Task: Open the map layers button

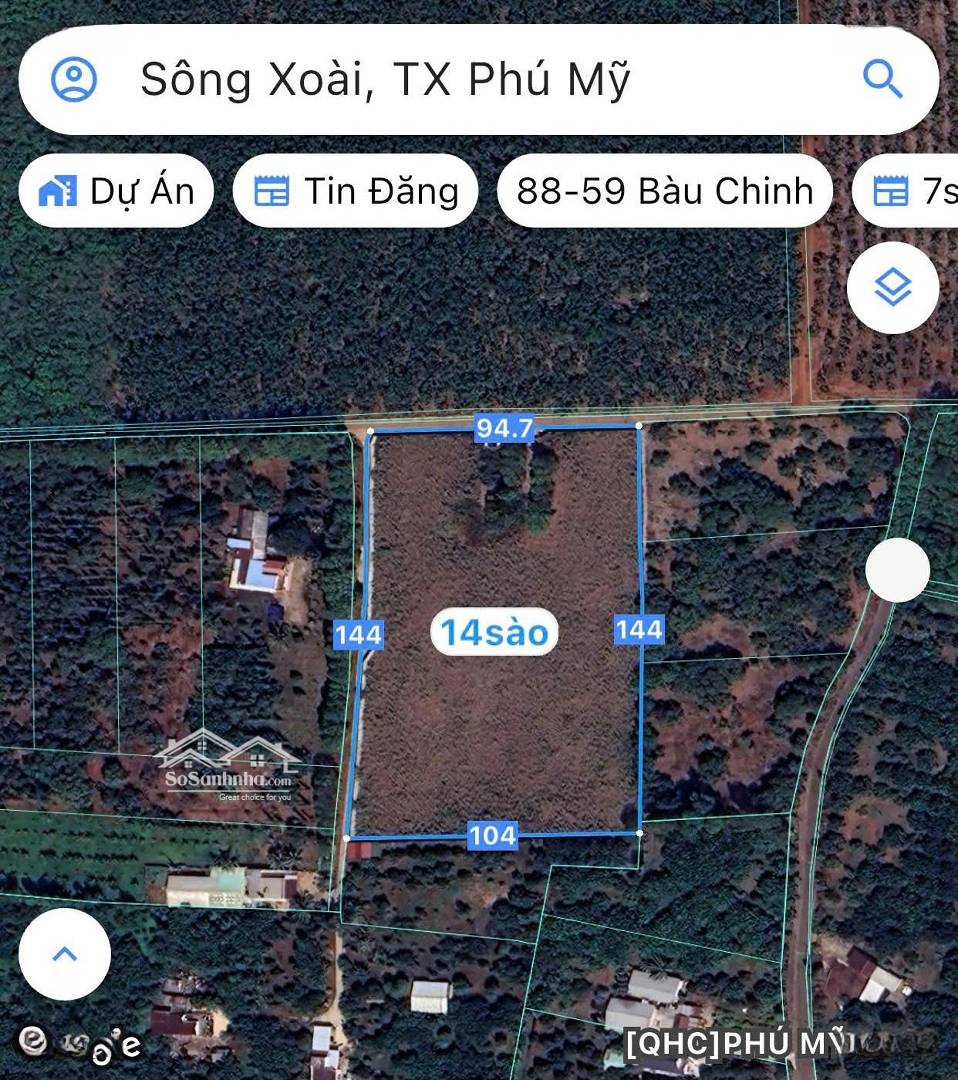Action: (x=892, y=288)
